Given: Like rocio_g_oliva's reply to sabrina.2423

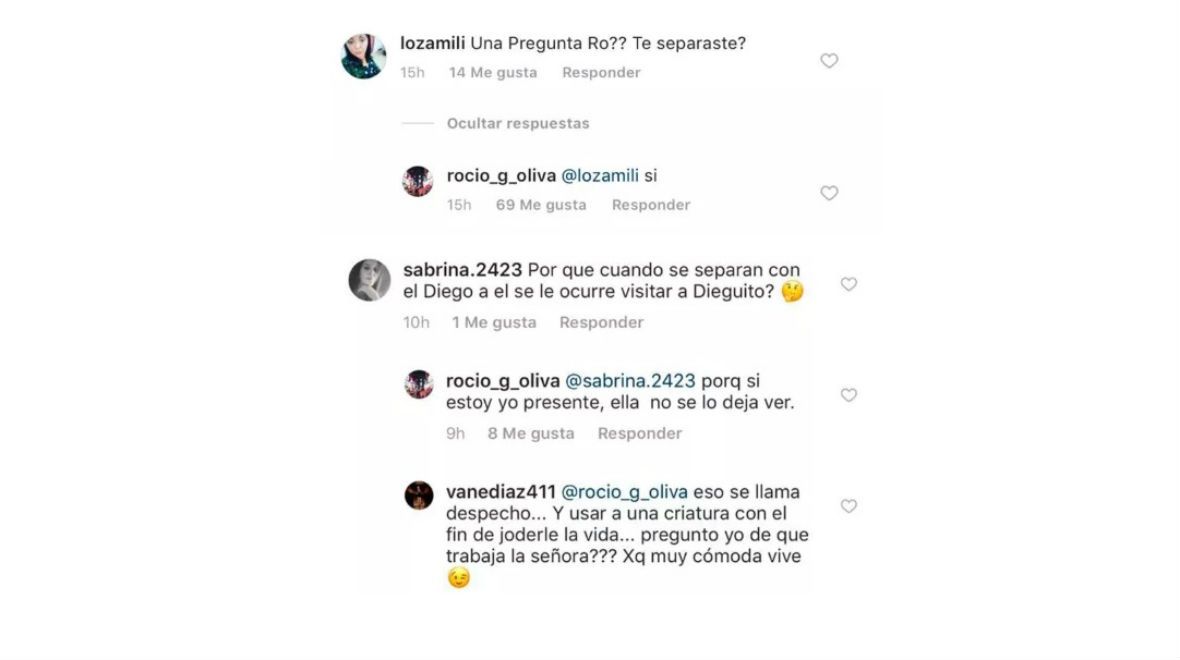Looking at the screenshot, I should click(x=848, y=395).
